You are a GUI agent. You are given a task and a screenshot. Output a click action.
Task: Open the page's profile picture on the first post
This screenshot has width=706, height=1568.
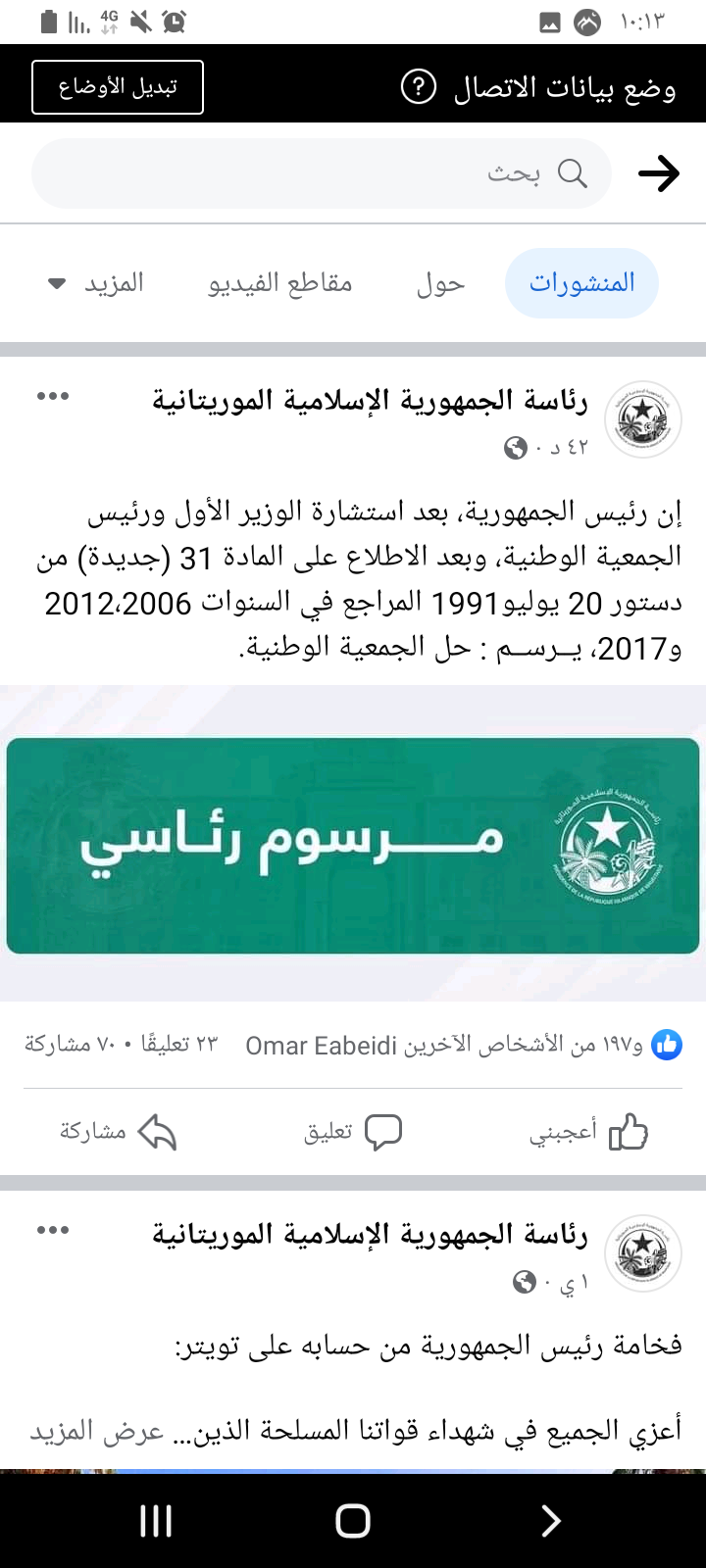tap(643, 419)
